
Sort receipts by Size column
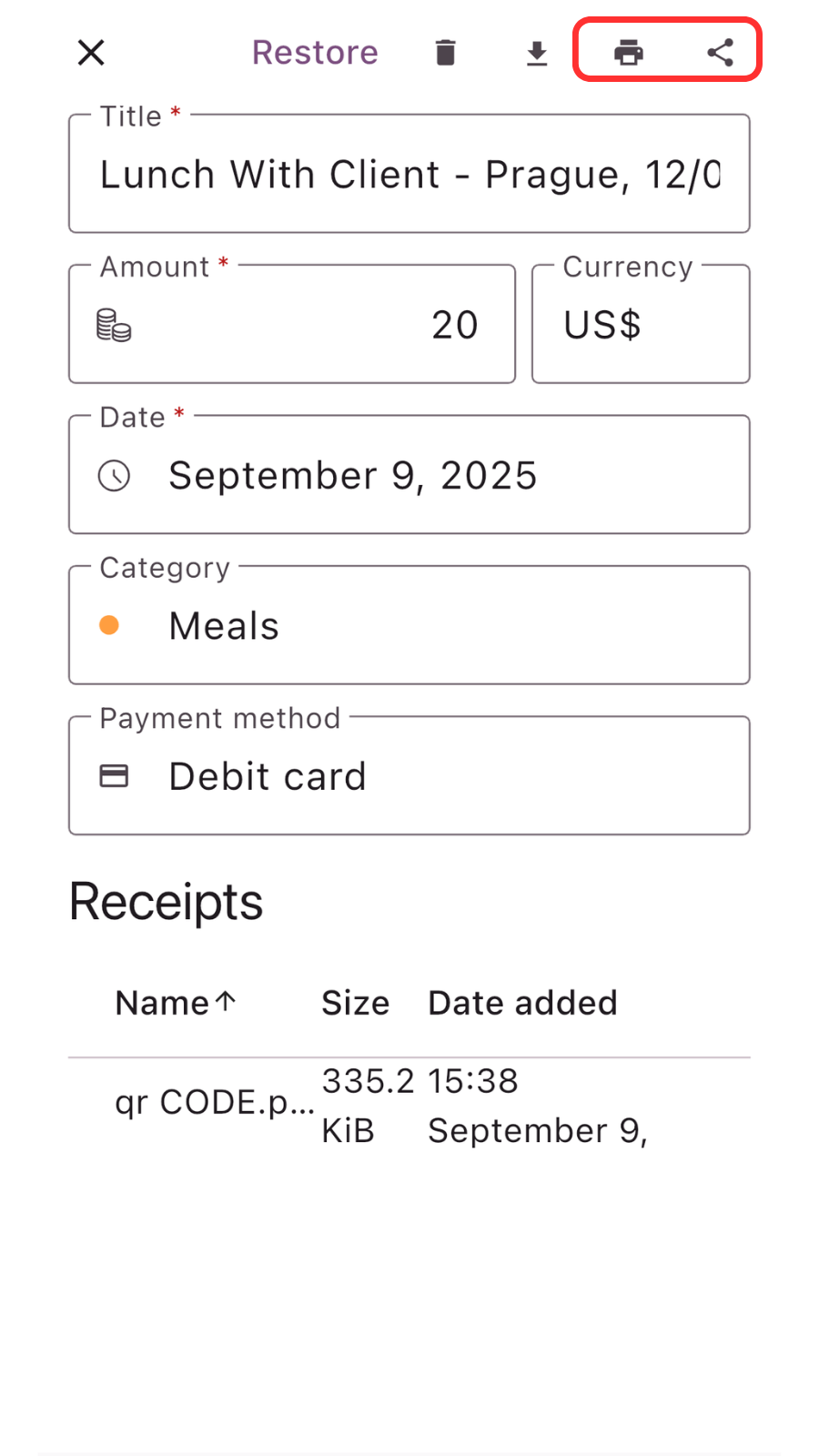click(355, 1003)
